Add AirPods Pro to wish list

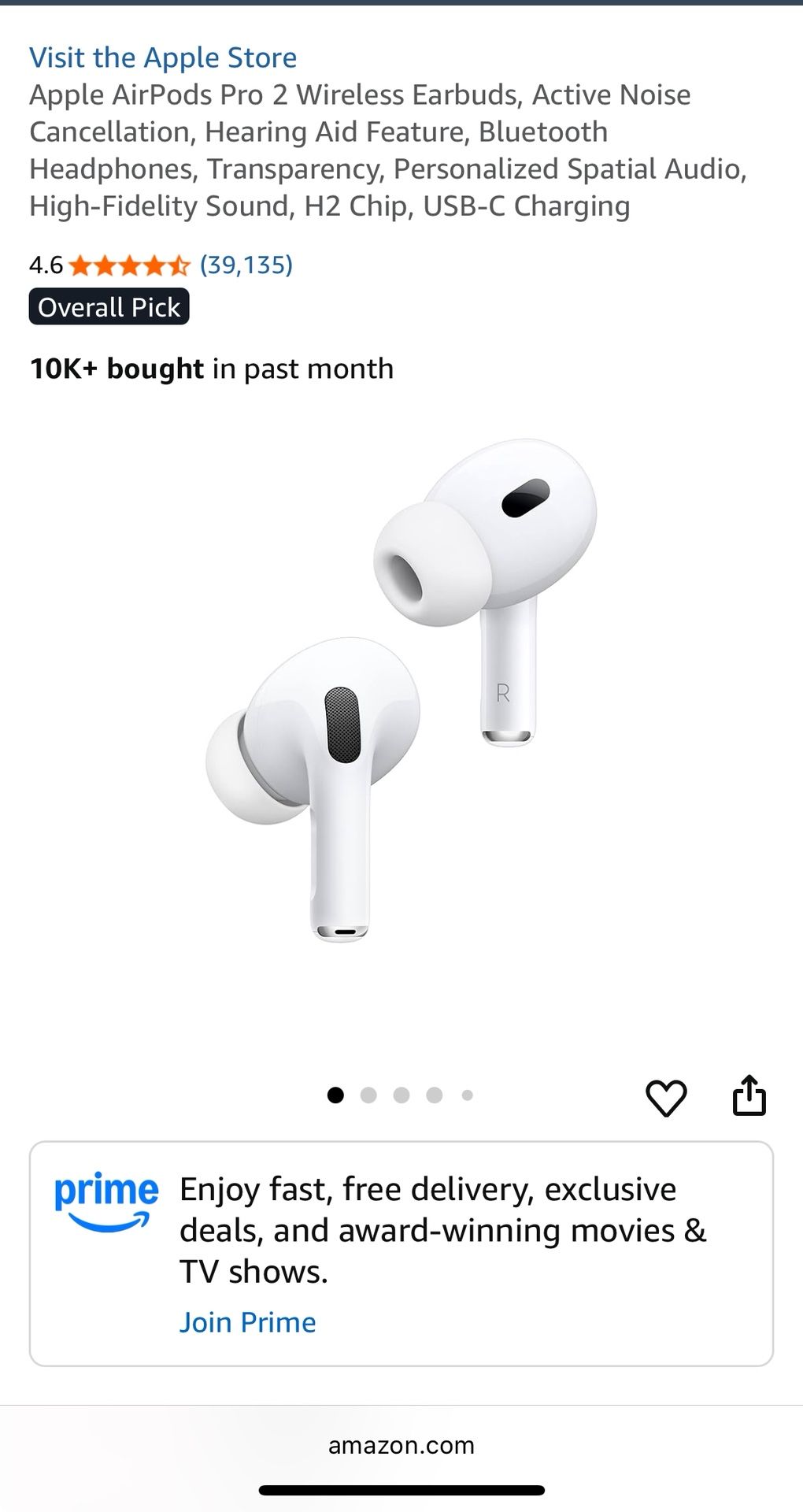tap(666, 1096)
